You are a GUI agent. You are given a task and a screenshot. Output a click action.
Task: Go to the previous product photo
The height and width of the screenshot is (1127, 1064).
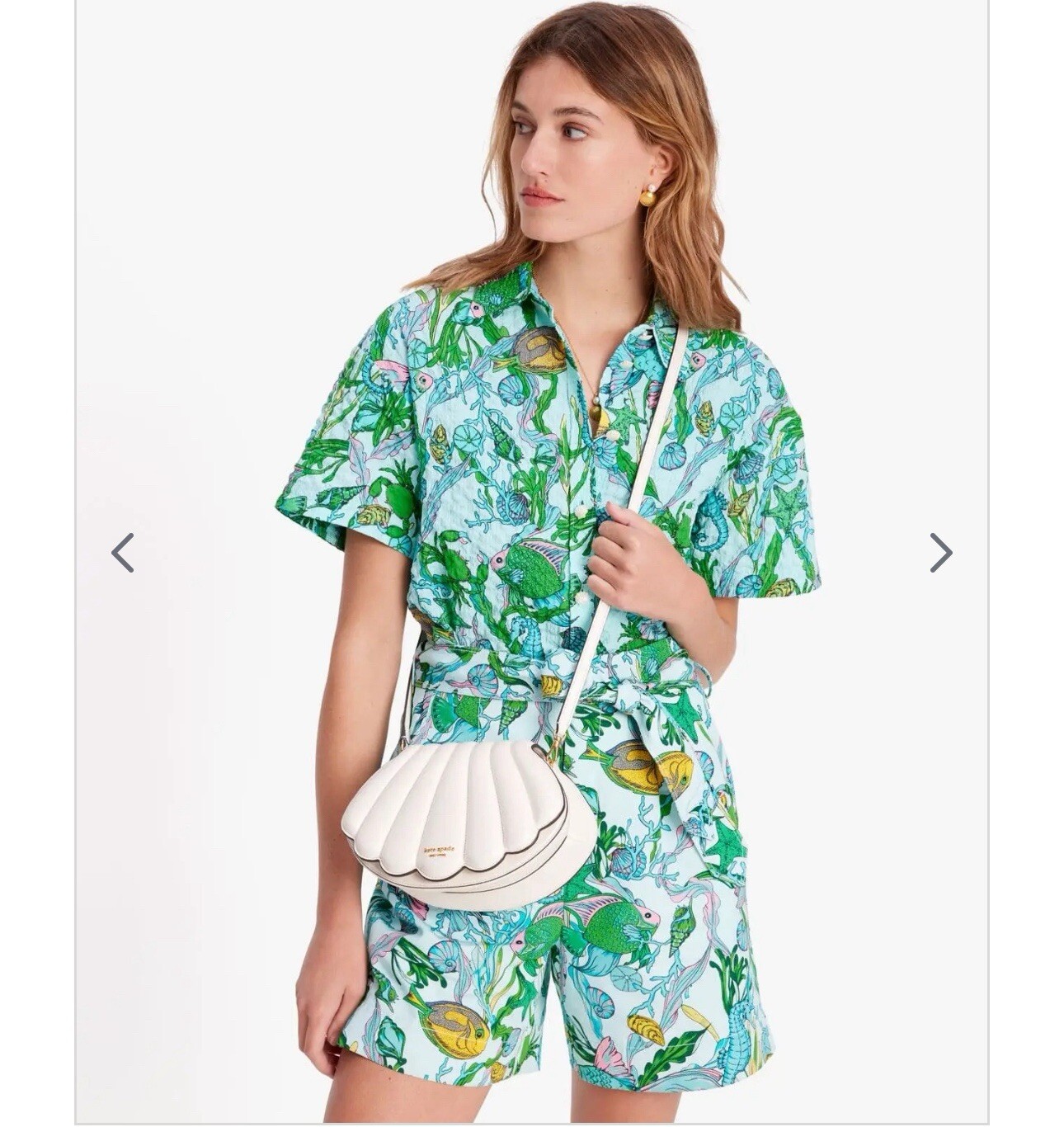[123, 553]
